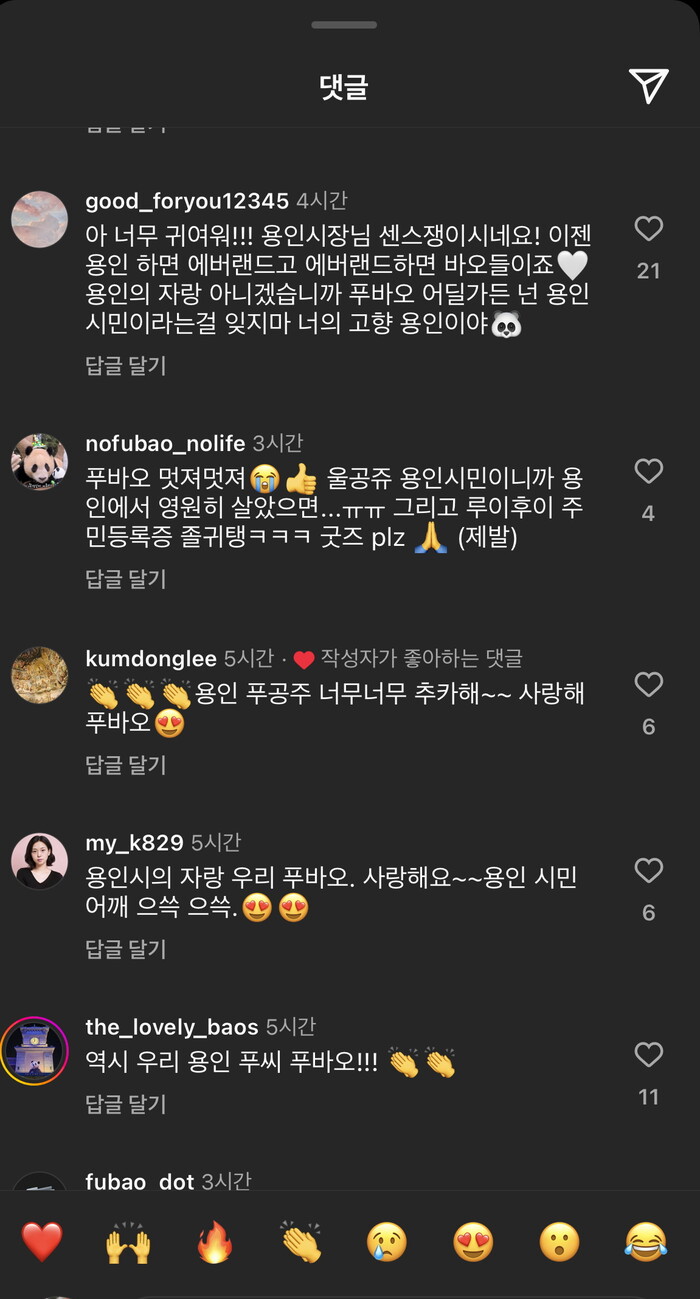Reply to kumdonglee's comment

[x=126, y=765]
